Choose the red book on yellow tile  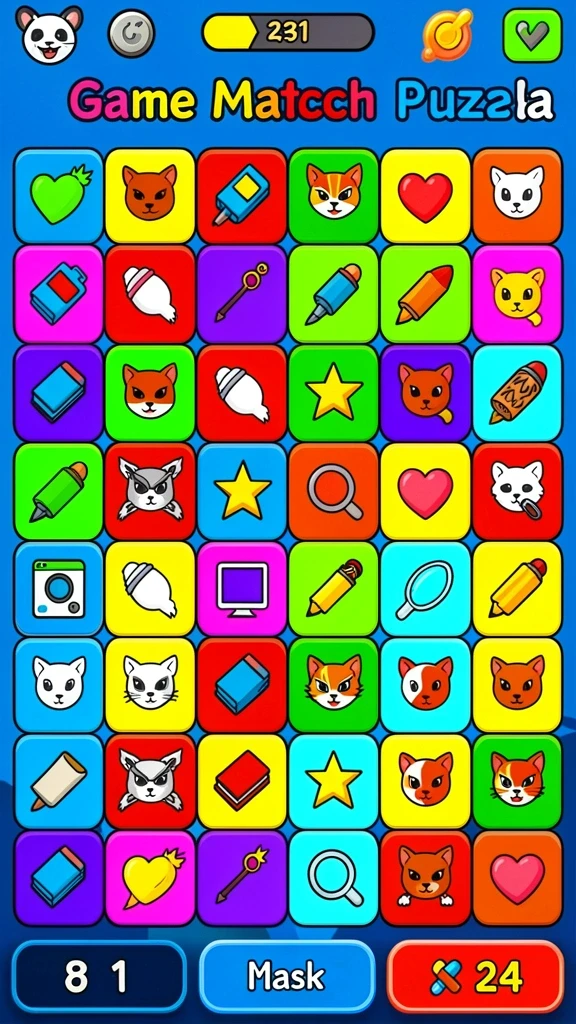(242, 782)
